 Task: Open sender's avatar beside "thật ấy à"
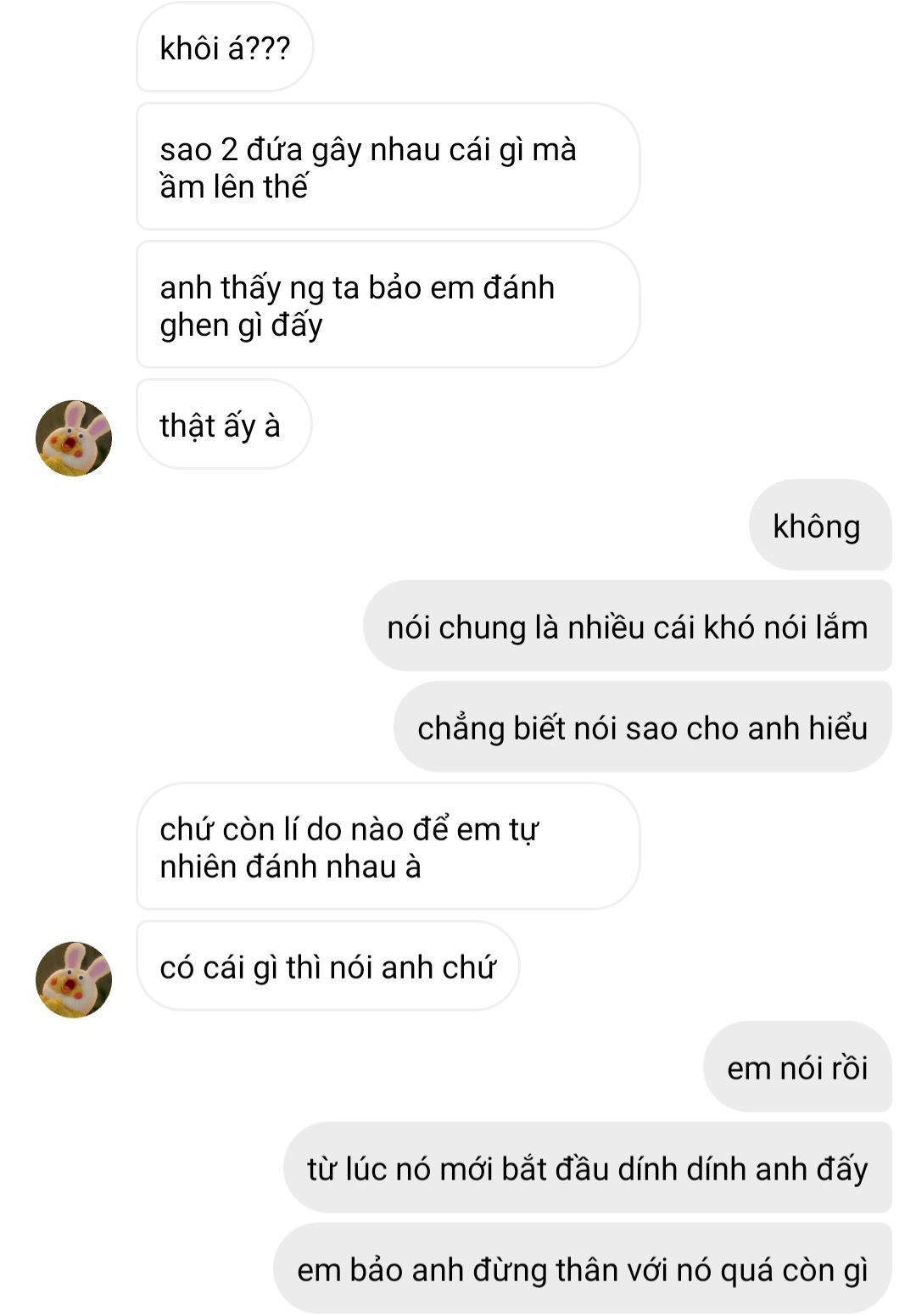coord(74,438)
